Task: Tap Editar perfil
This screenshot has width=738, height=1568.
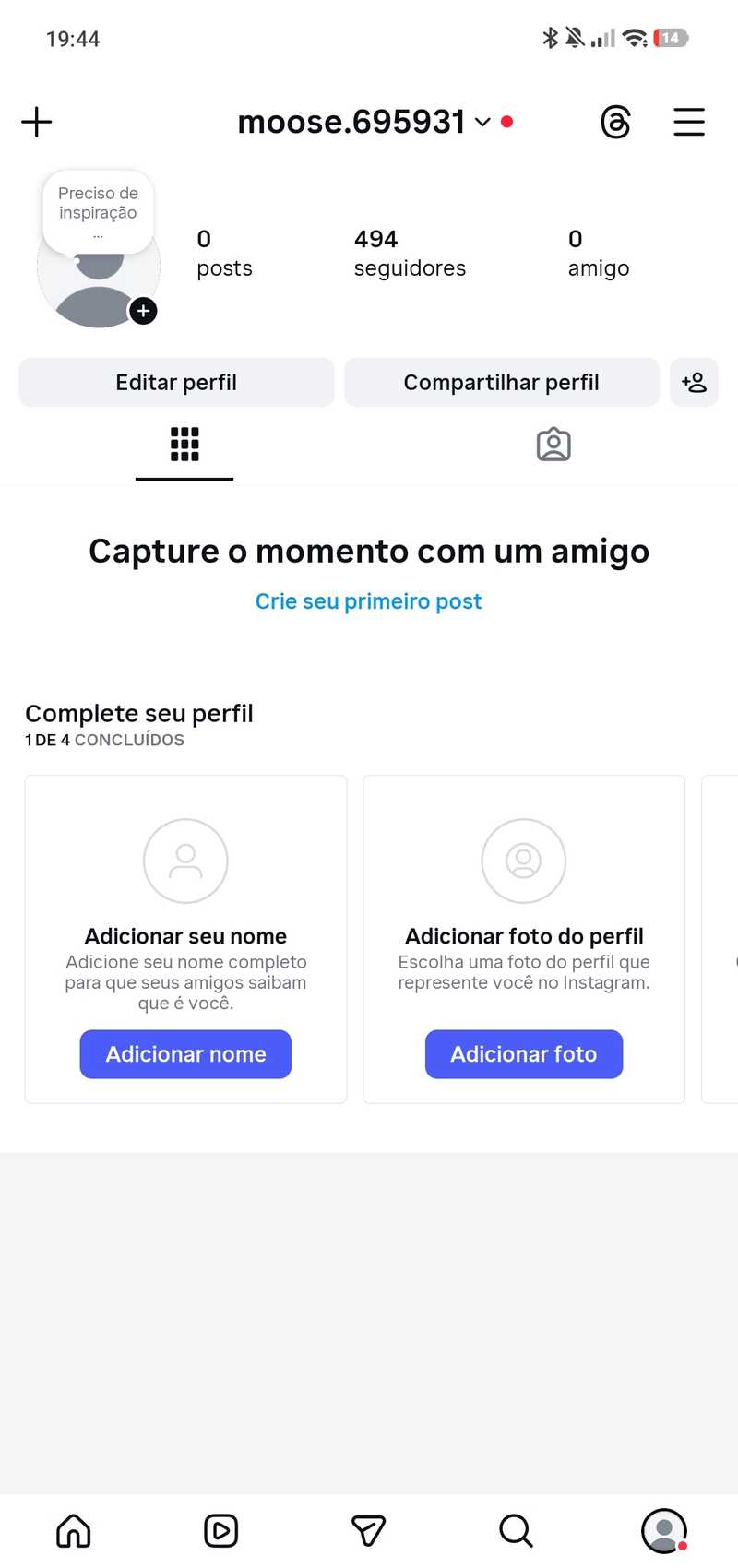Action: pos(176,383)
